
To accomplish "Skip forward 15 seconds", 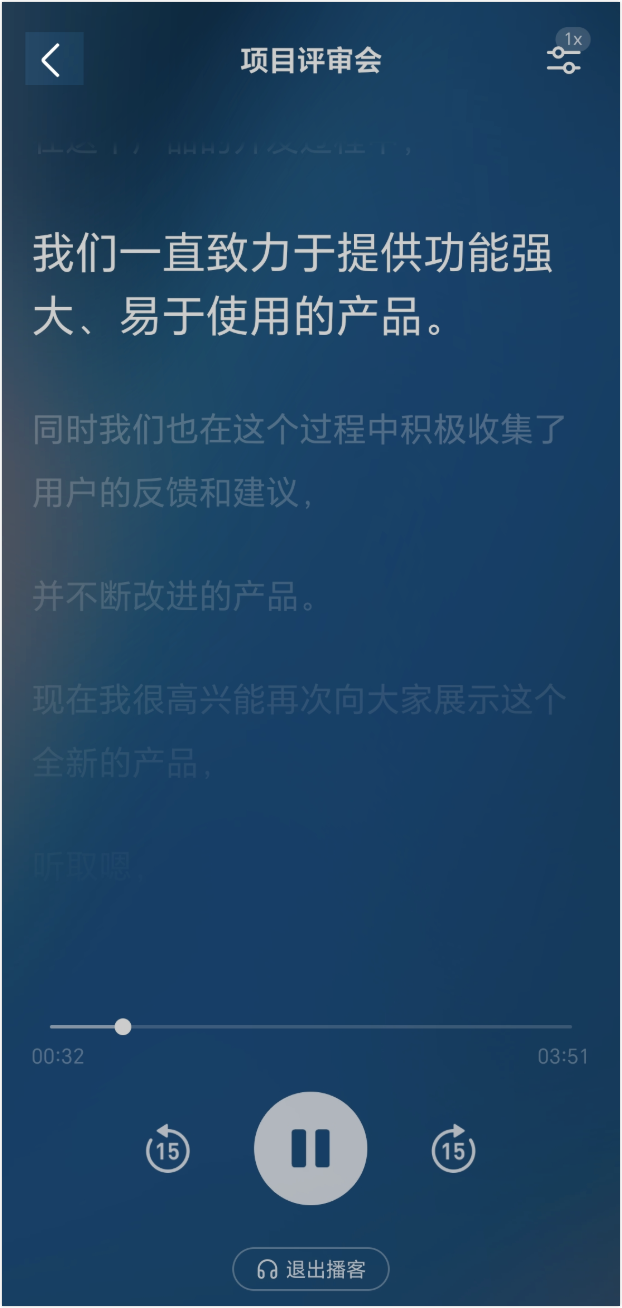I will click(453, 1148).
